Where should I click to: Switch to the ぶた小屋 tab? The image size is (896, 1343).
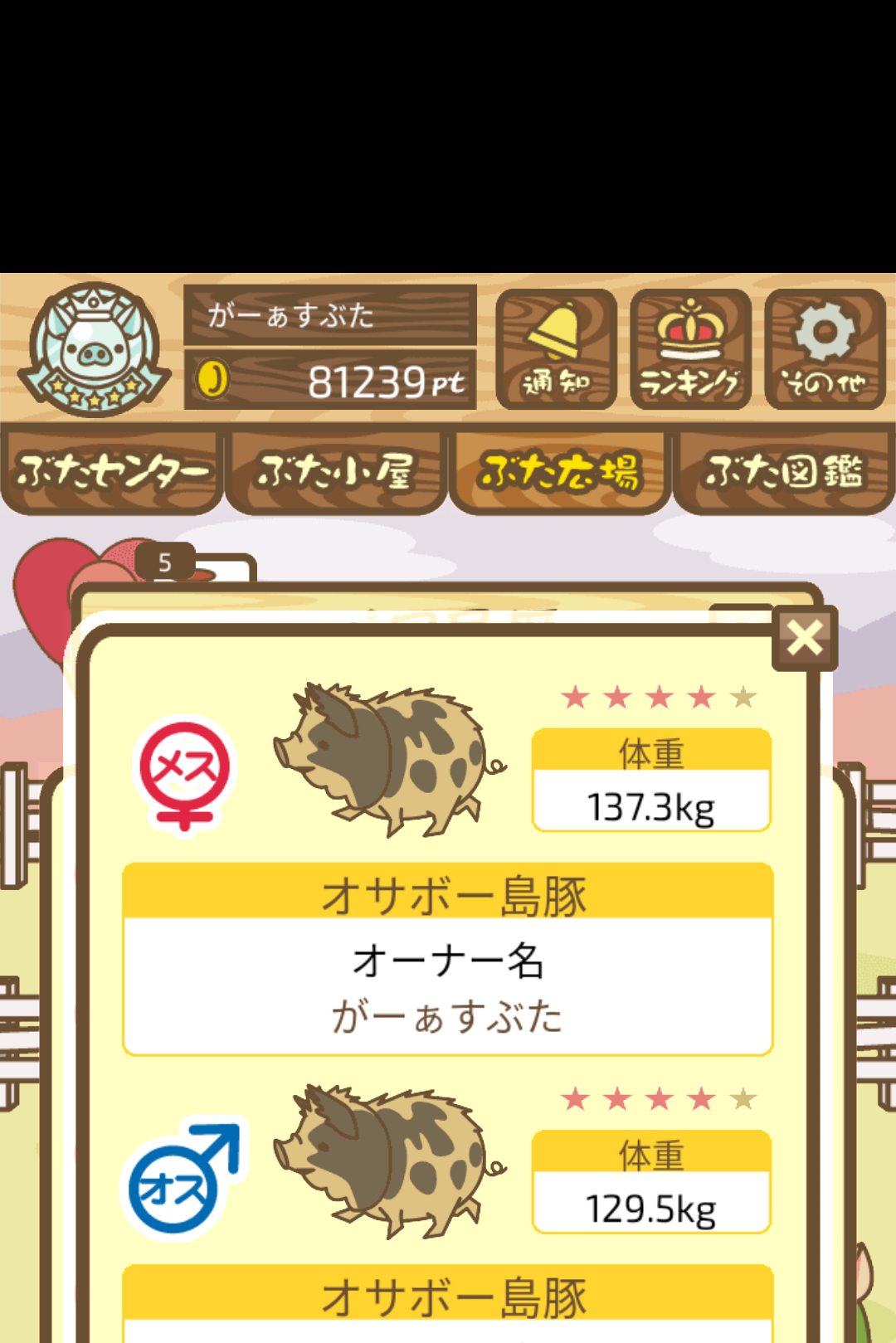coord(335,471)
